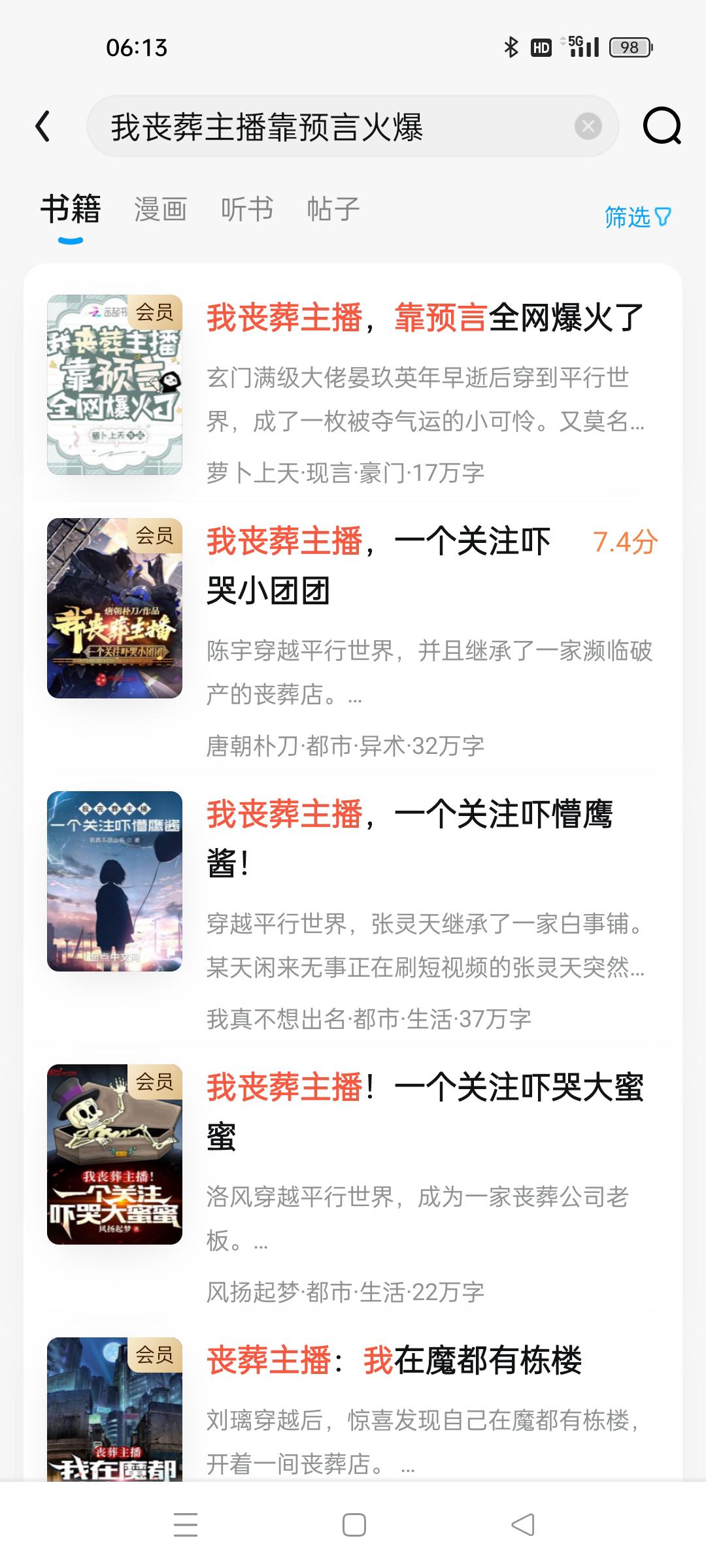Screen dimensions: 706x1568
Task: Tap the system home button
Action: (354, 1525)
